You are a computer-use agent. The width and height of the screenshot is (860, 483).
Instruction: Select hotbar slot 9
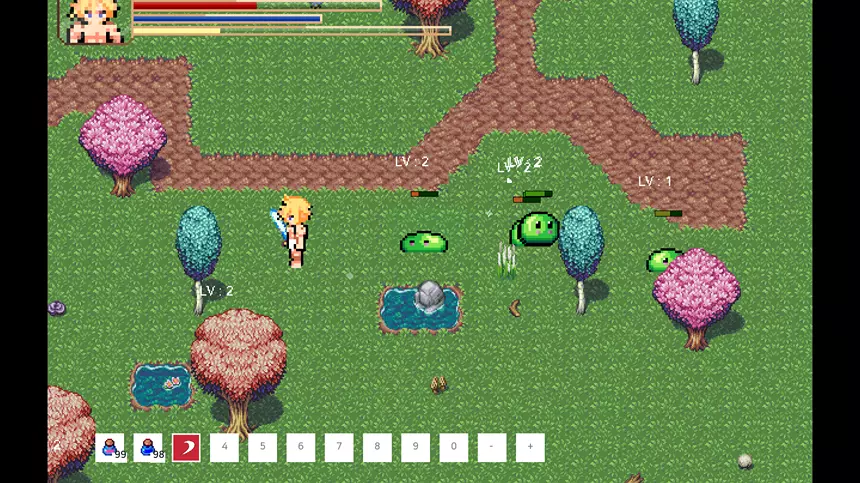coord(415,447)
